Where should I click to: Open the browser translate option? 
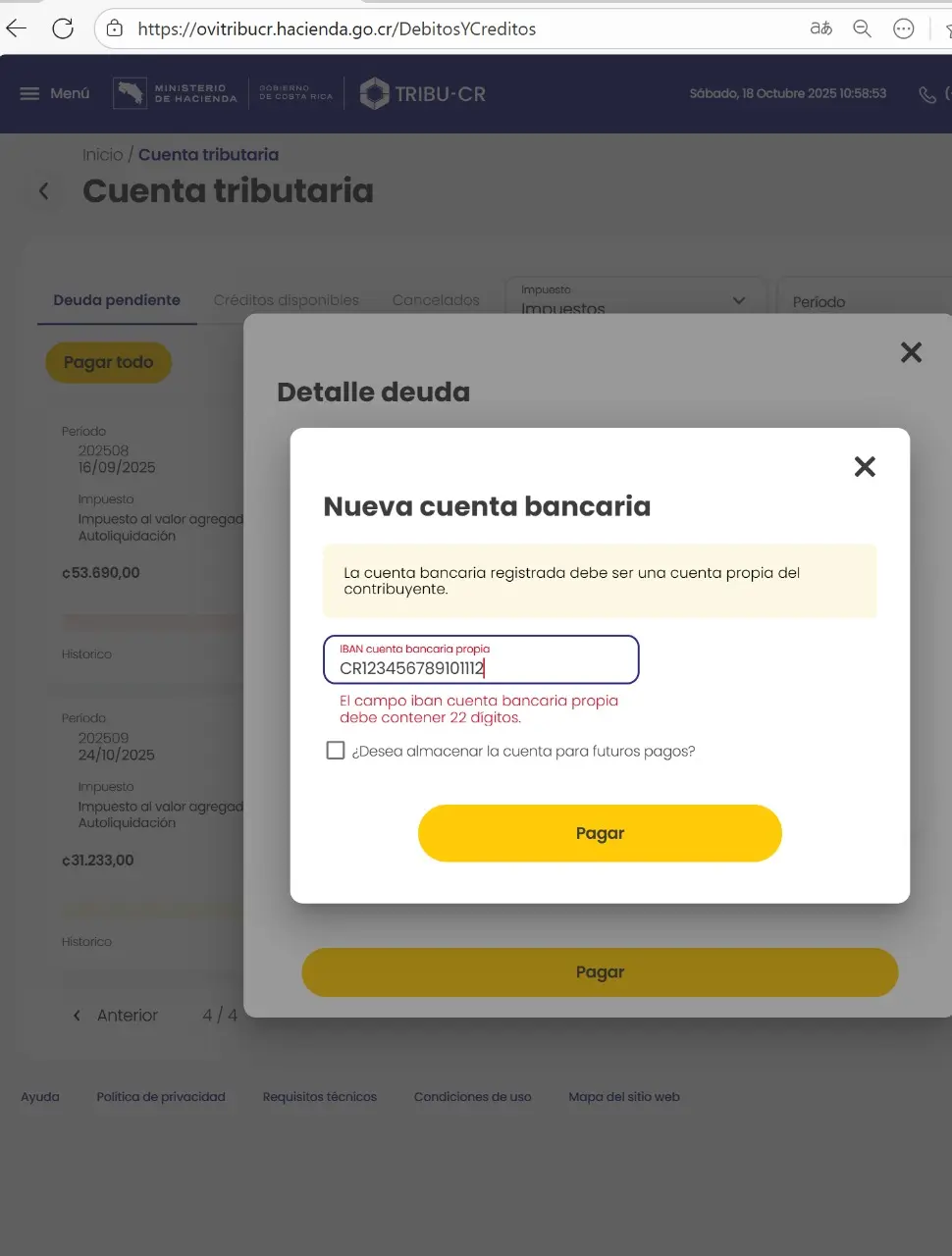[x=820, y=28]
